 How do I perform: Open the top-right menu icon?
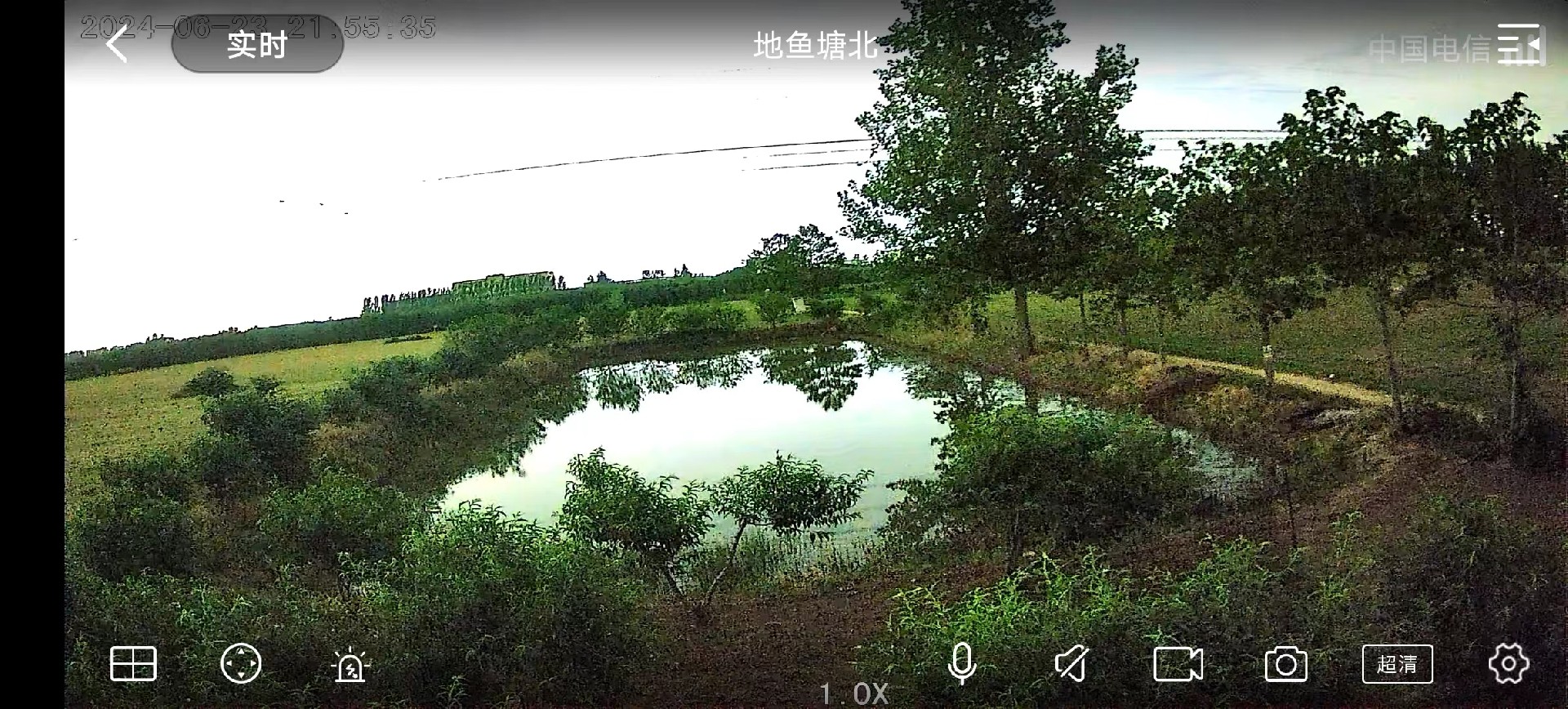(1520, 45)
